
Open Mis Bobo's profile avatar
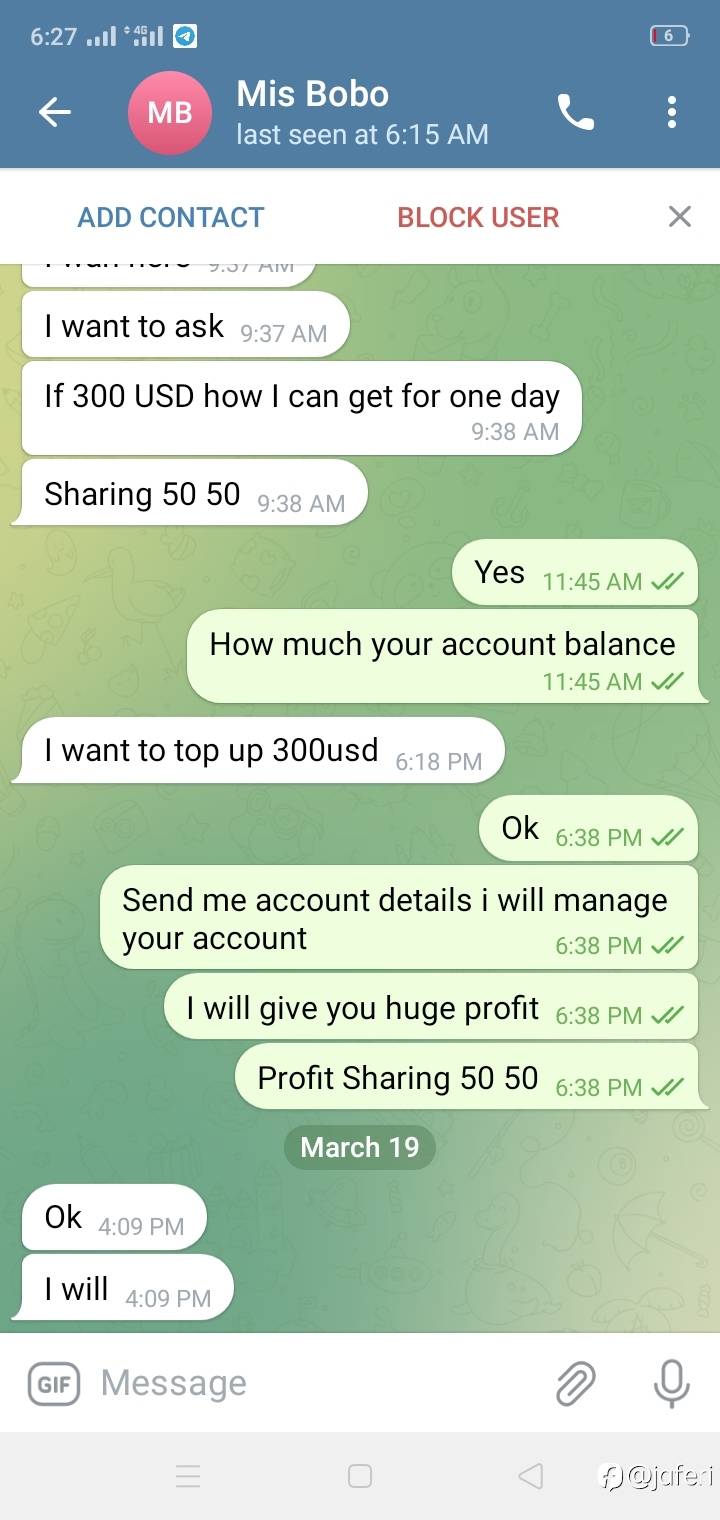pyautogui.click(x=170, y=113)
